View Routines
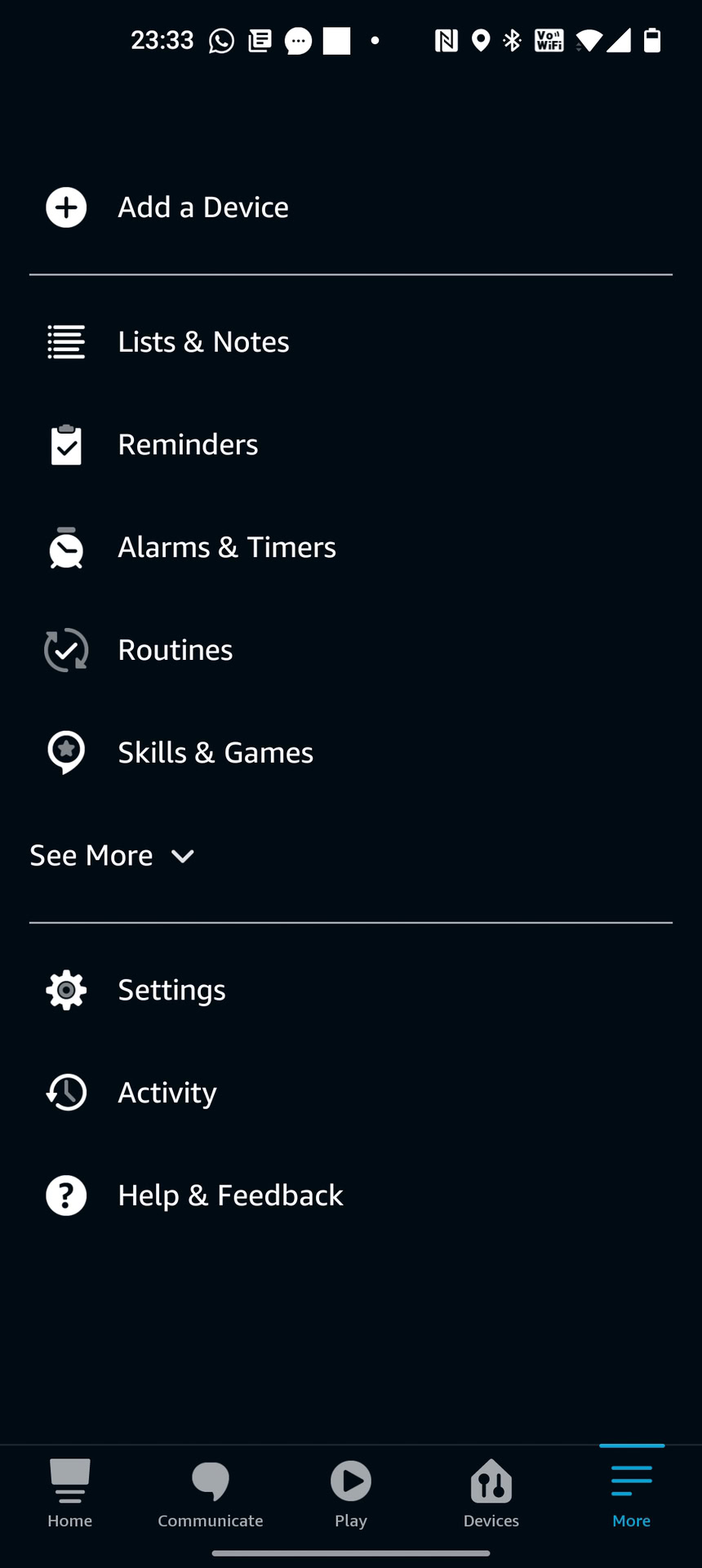Viewport: 702px width, 1568px height. click(x=175, y=651)
